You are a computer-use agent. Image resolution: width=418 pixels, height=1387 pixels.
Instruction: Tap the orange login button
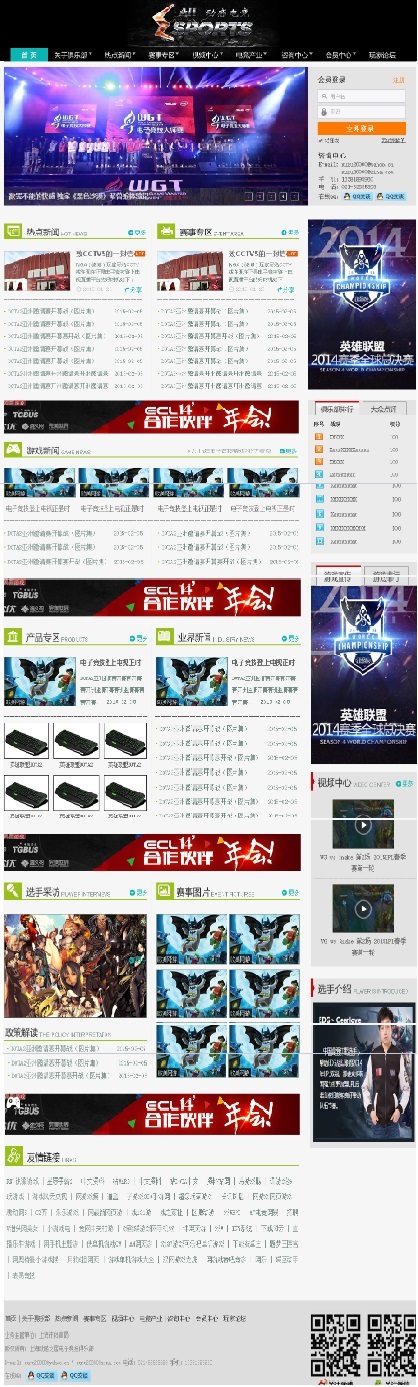click(361, 128)
